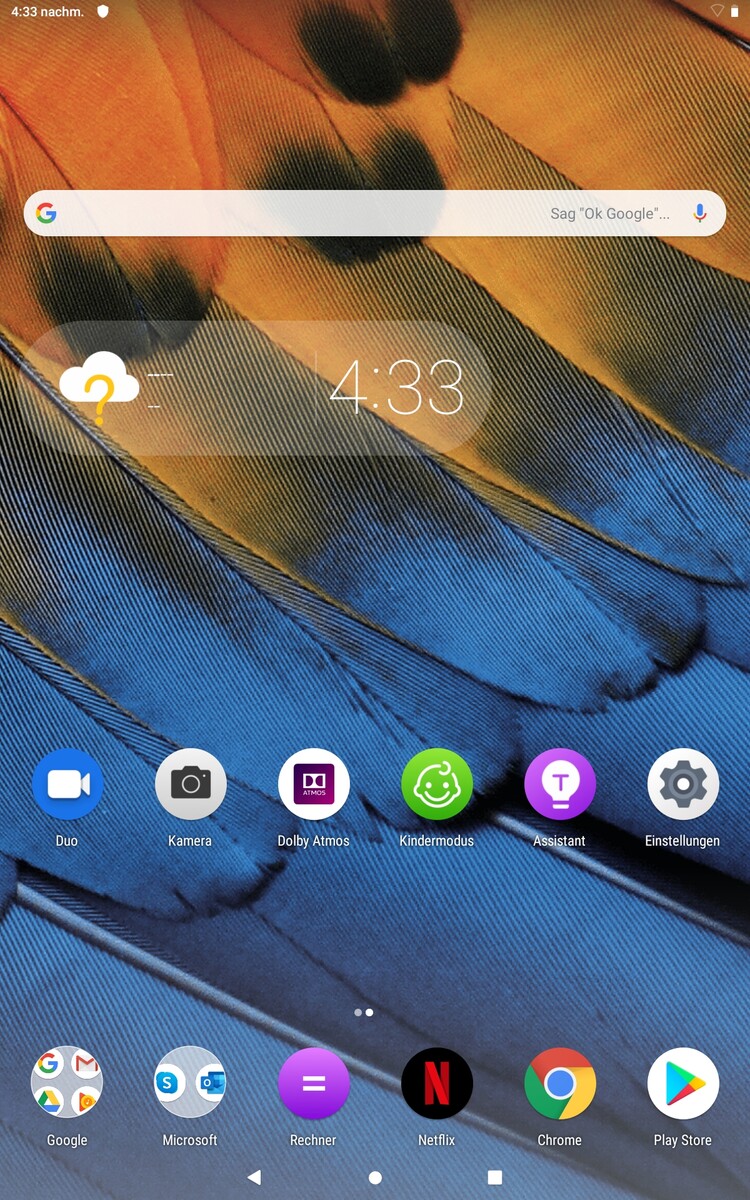The width and height of the screenshot is (750, 1200).
Task: Open recent apps with the square button
Action: coord(494,1178)
